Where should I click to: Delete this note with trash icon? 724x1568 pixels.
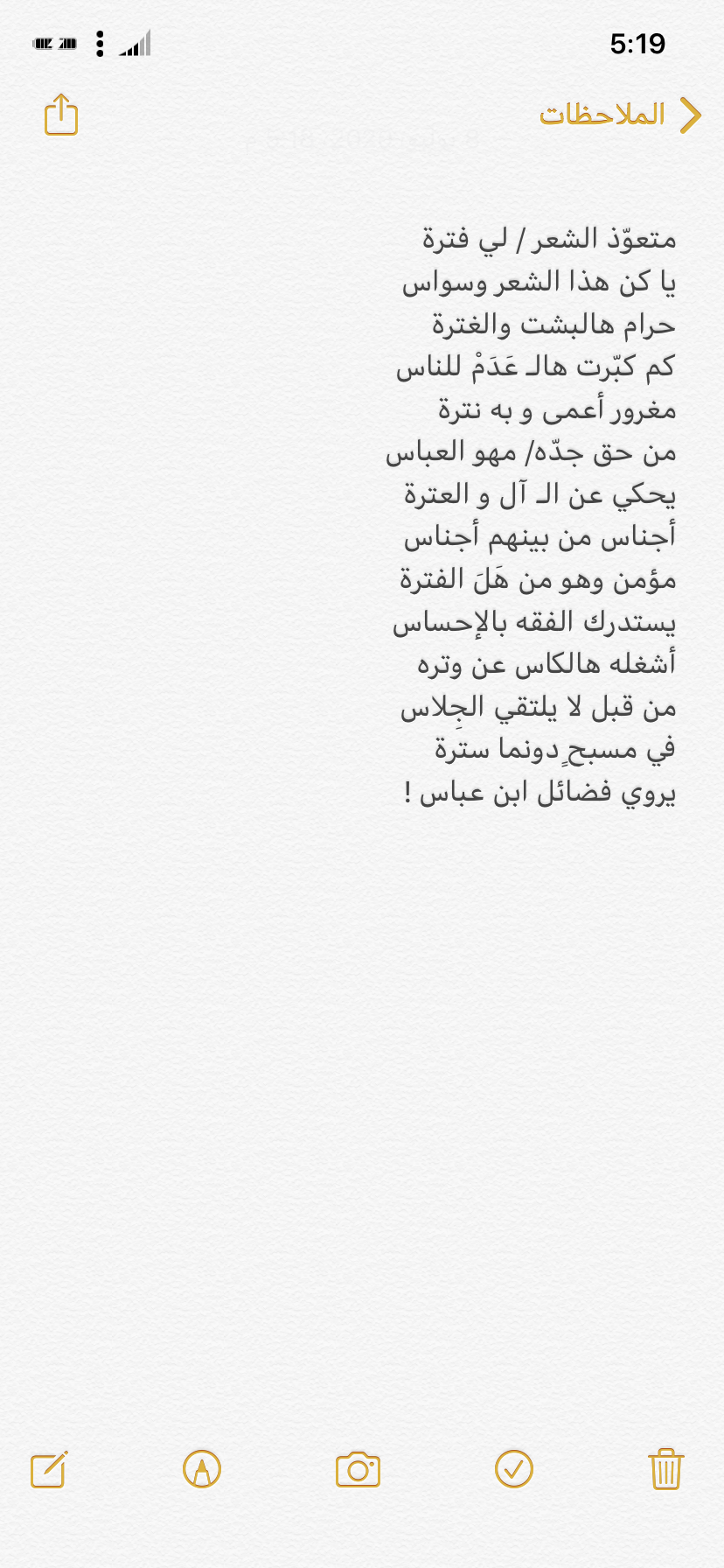coord(665,1468)
